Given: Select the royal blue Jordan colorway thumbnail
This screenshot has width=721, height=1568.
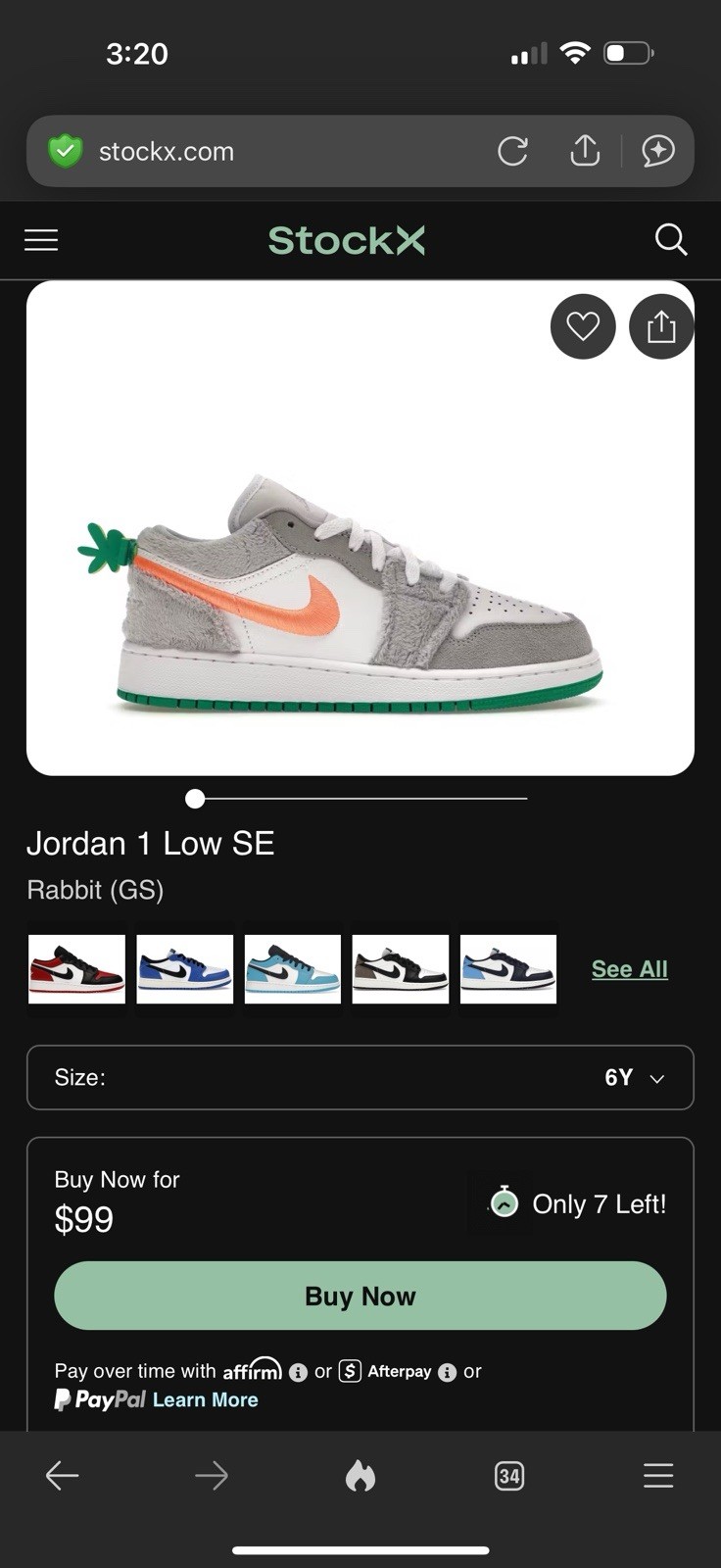Looking at the screenshot, I should (185, 969).
